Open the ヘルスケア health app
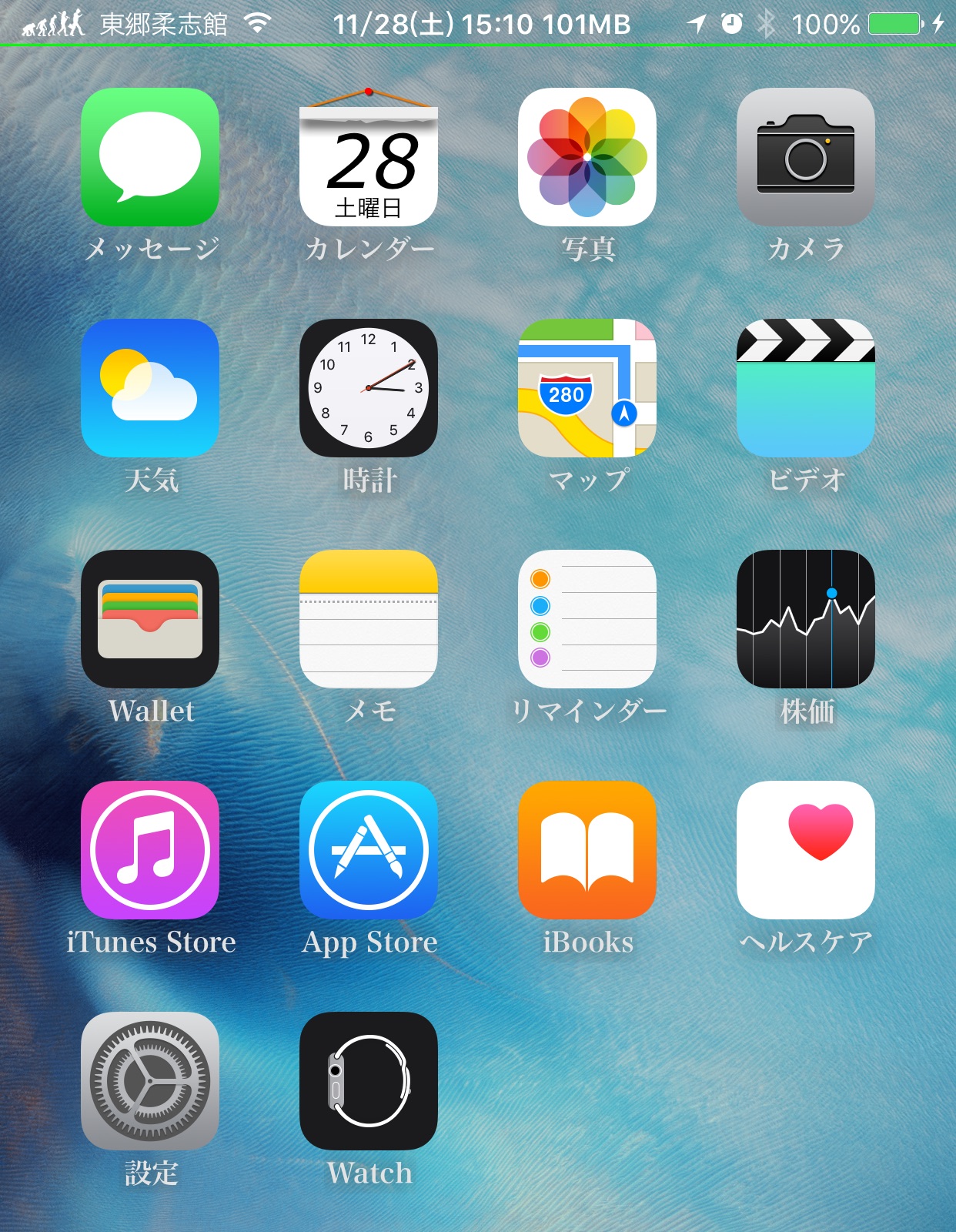This screenshot has width=956, height=1232. coord(806,850)
